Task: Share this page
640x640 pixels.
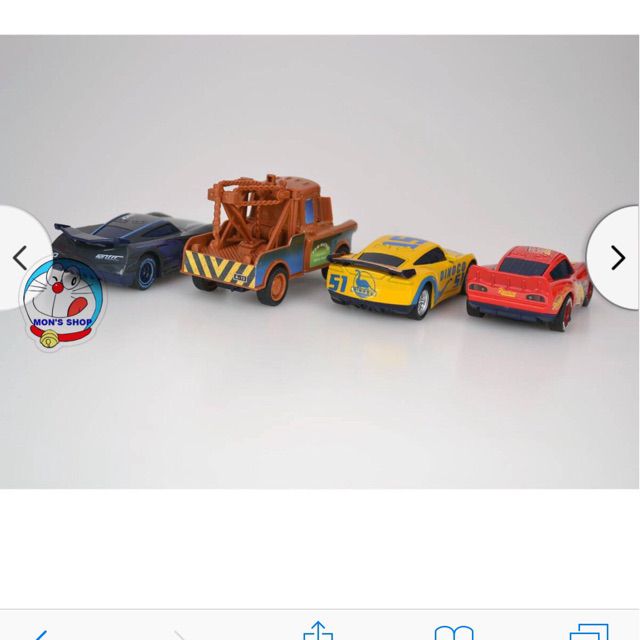Action: coord(318,631)
